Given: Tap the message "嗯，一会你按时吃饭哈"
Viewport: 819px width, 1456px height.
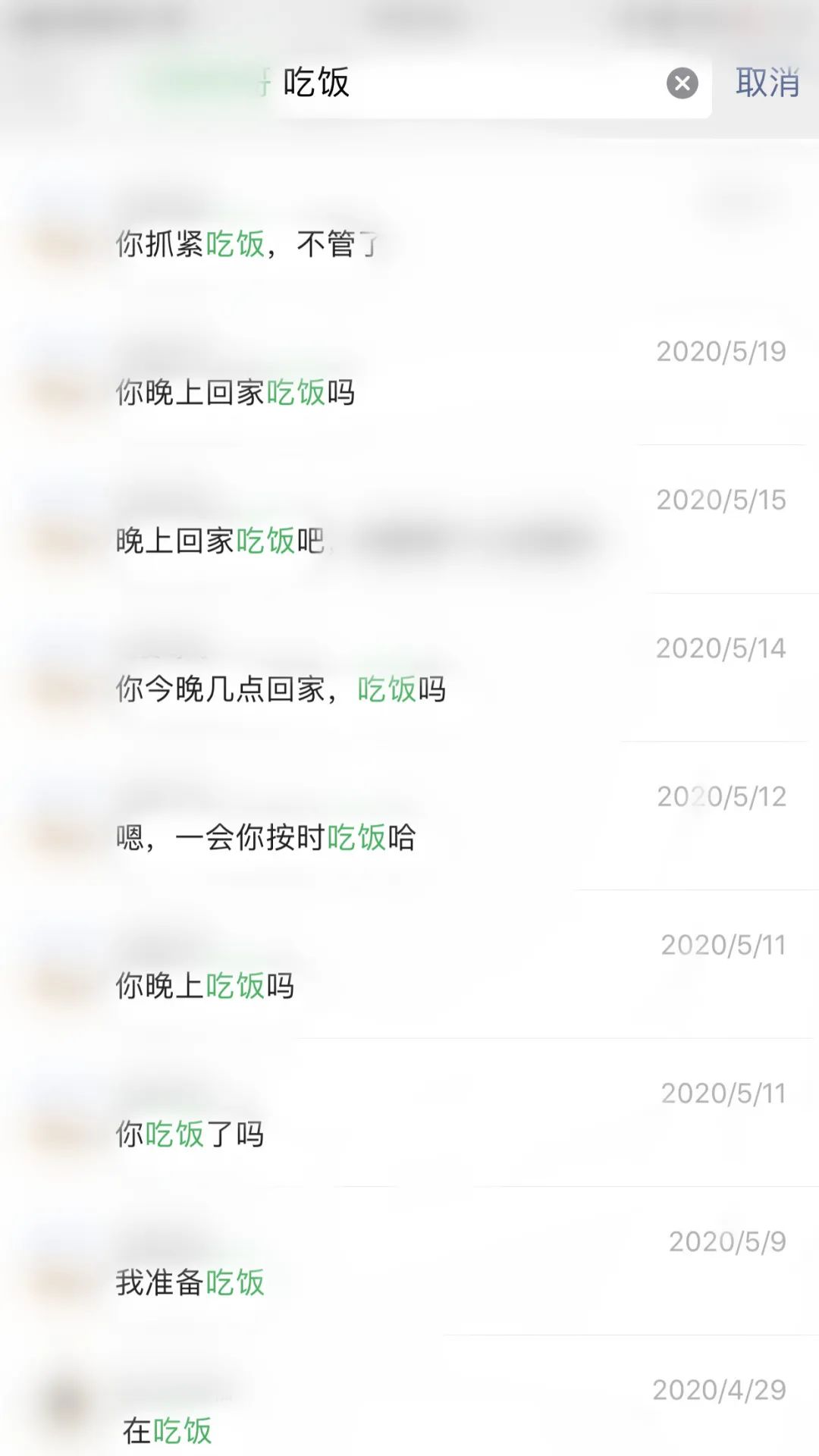Looking at the screenshot, I should (x=265, y=838).
